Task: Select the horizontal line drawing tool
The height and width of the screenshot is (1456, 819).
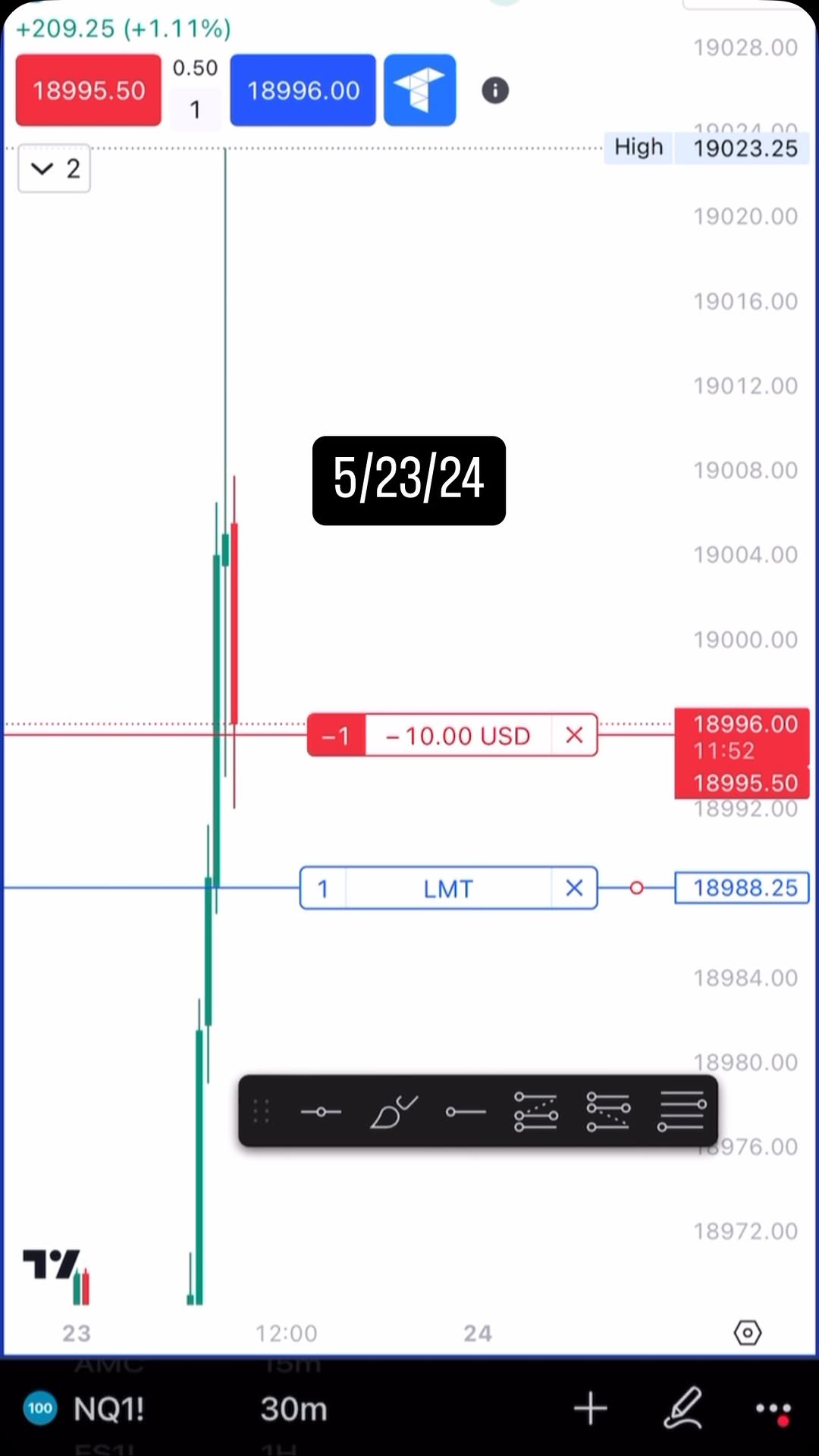Action: coord(321,1112)
